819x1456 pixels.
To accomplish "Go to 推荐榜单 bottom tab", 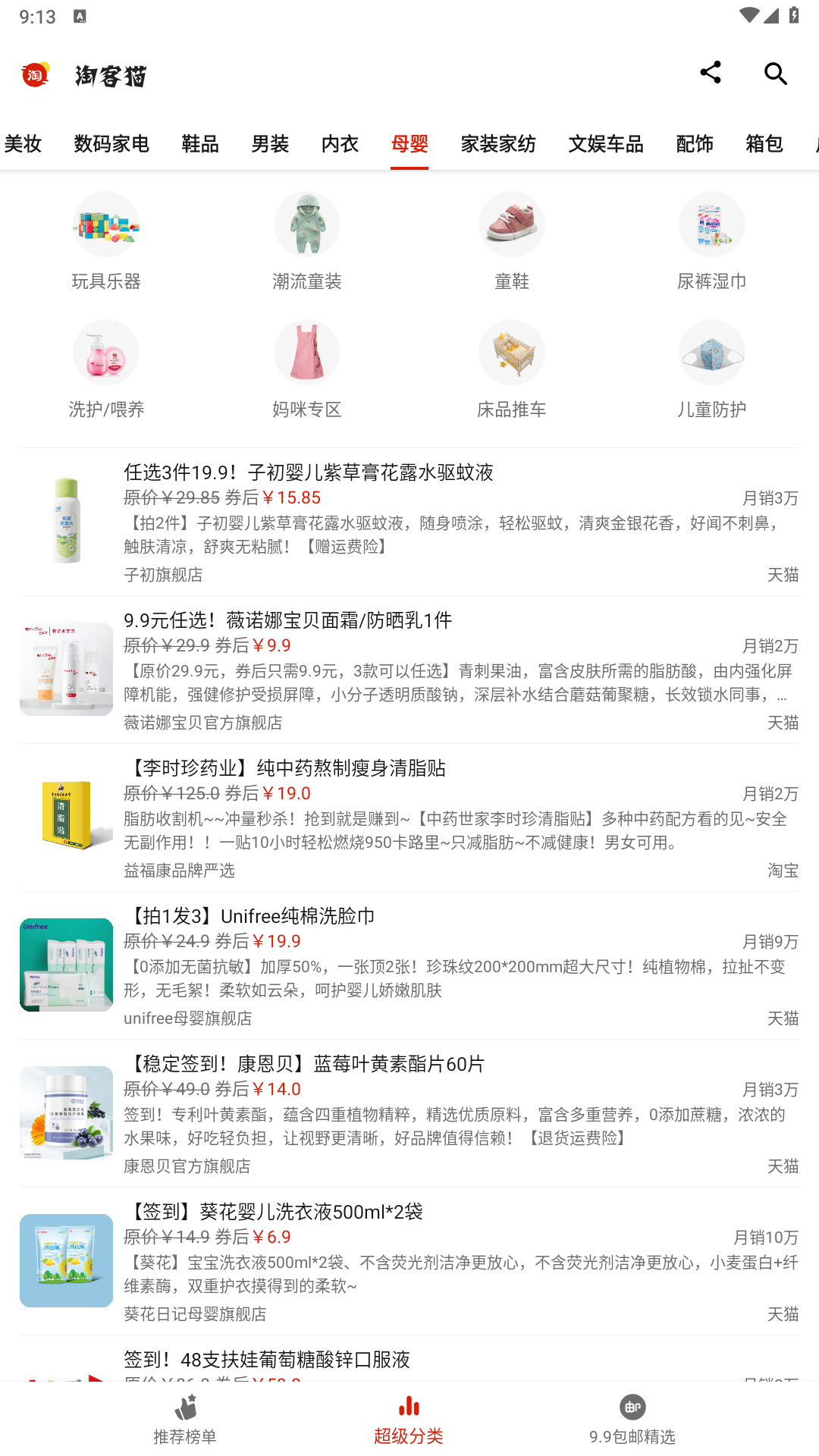I will (185, 1418).
